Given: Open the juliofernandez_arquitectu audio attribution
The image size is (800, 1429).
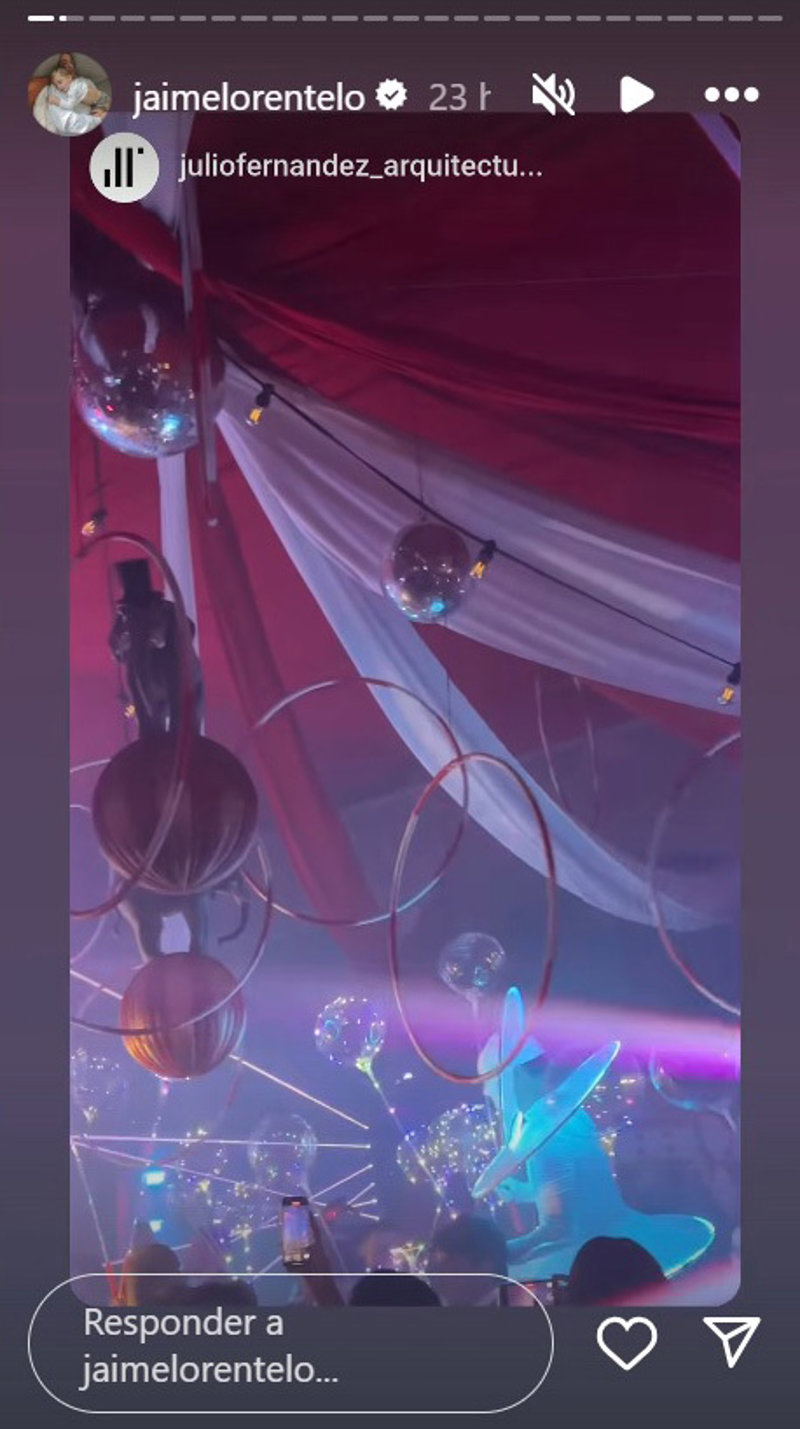Looking at the screenshot, I should [x=360, y=167].
